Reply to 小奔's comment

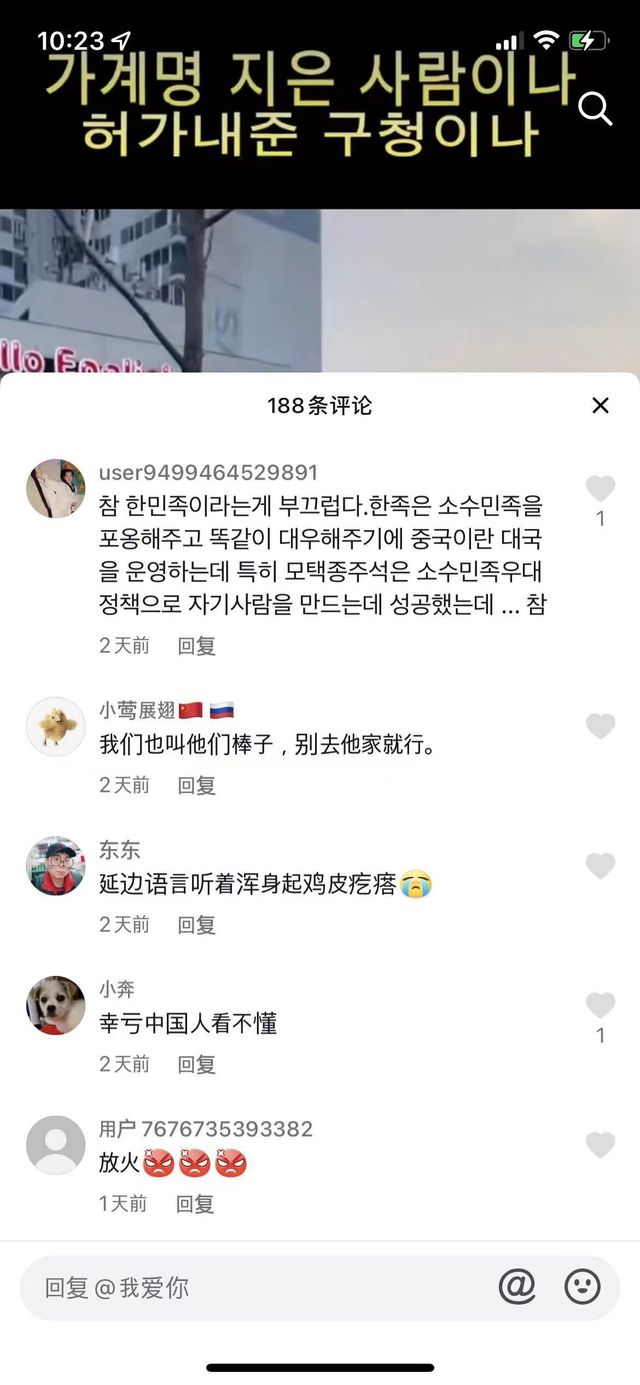point(196,1064)
